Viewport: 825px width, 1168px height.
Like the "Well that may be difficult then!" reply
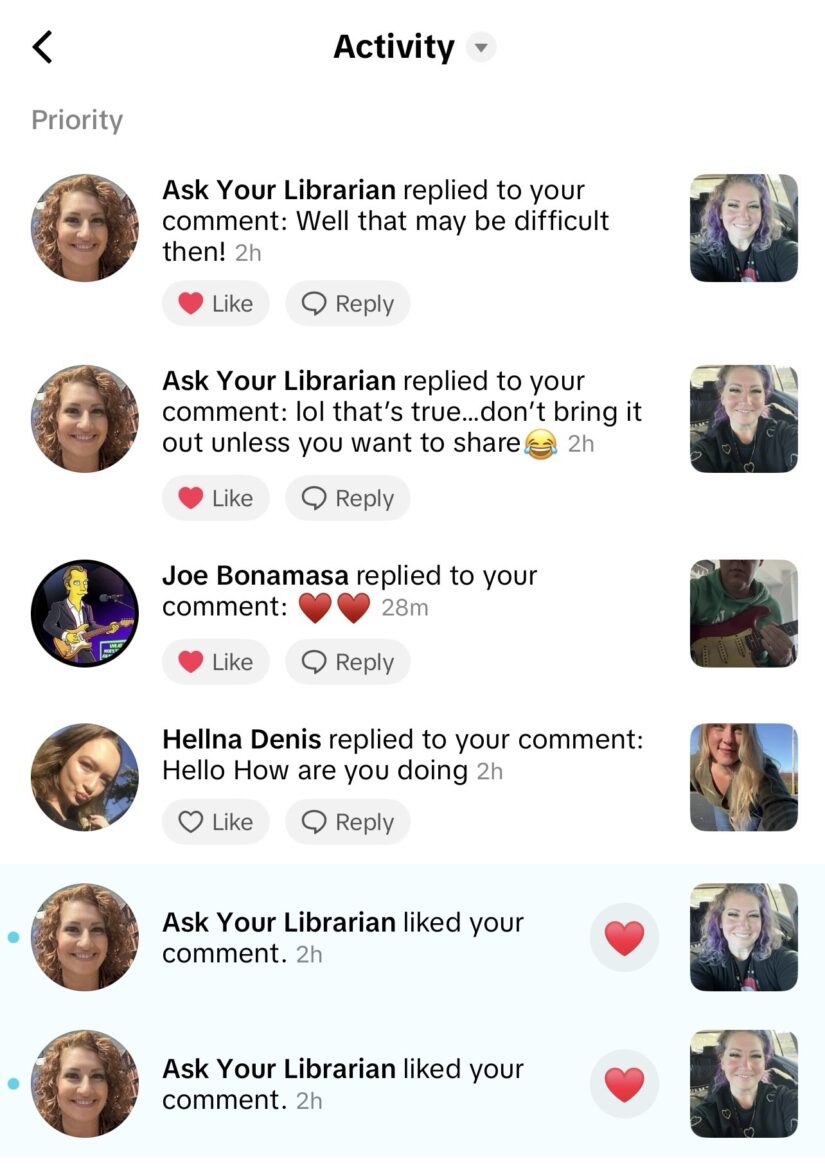(216, 304)
